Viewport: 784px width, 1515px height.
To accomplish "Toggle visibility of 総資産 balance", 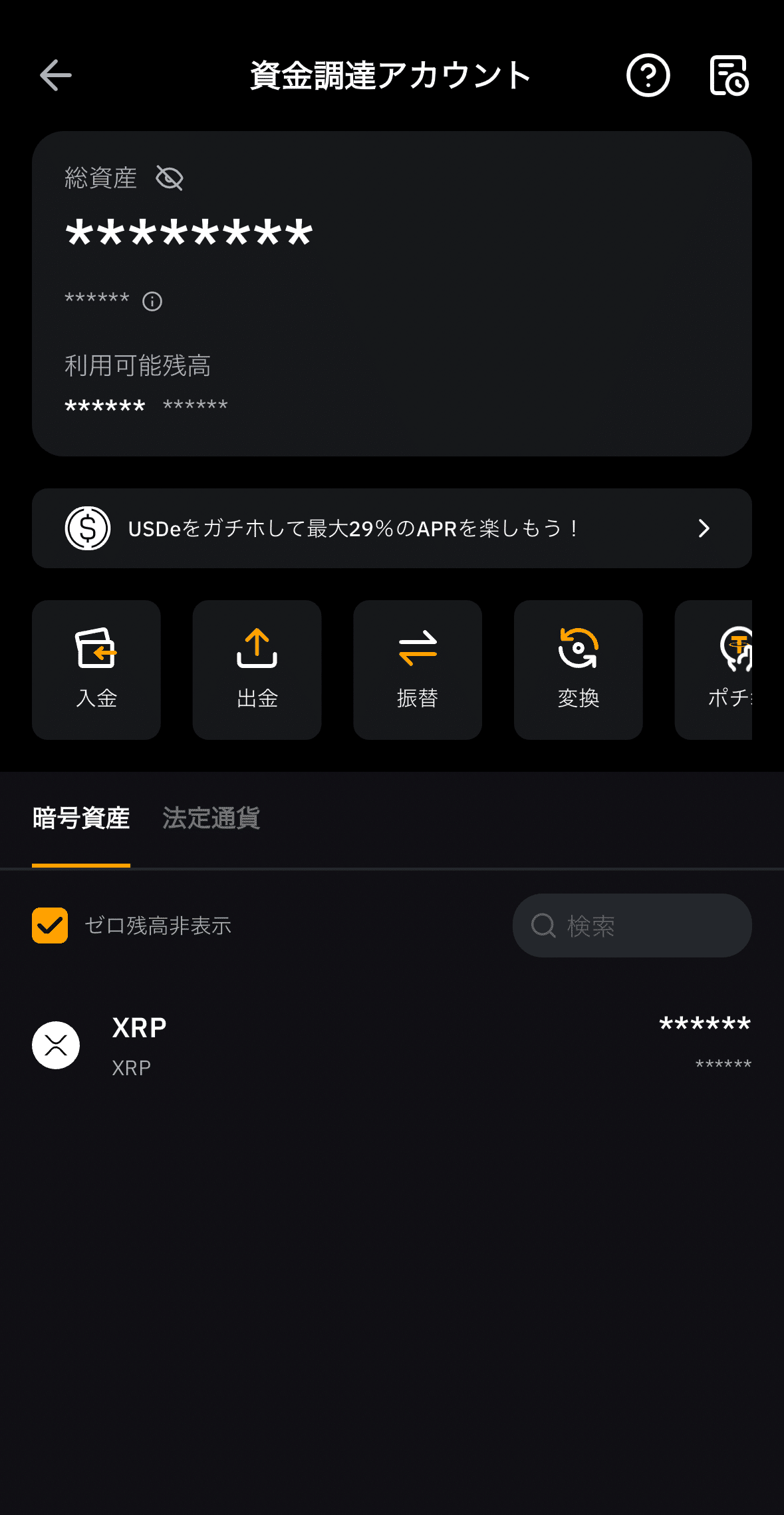I will point(169,178).
